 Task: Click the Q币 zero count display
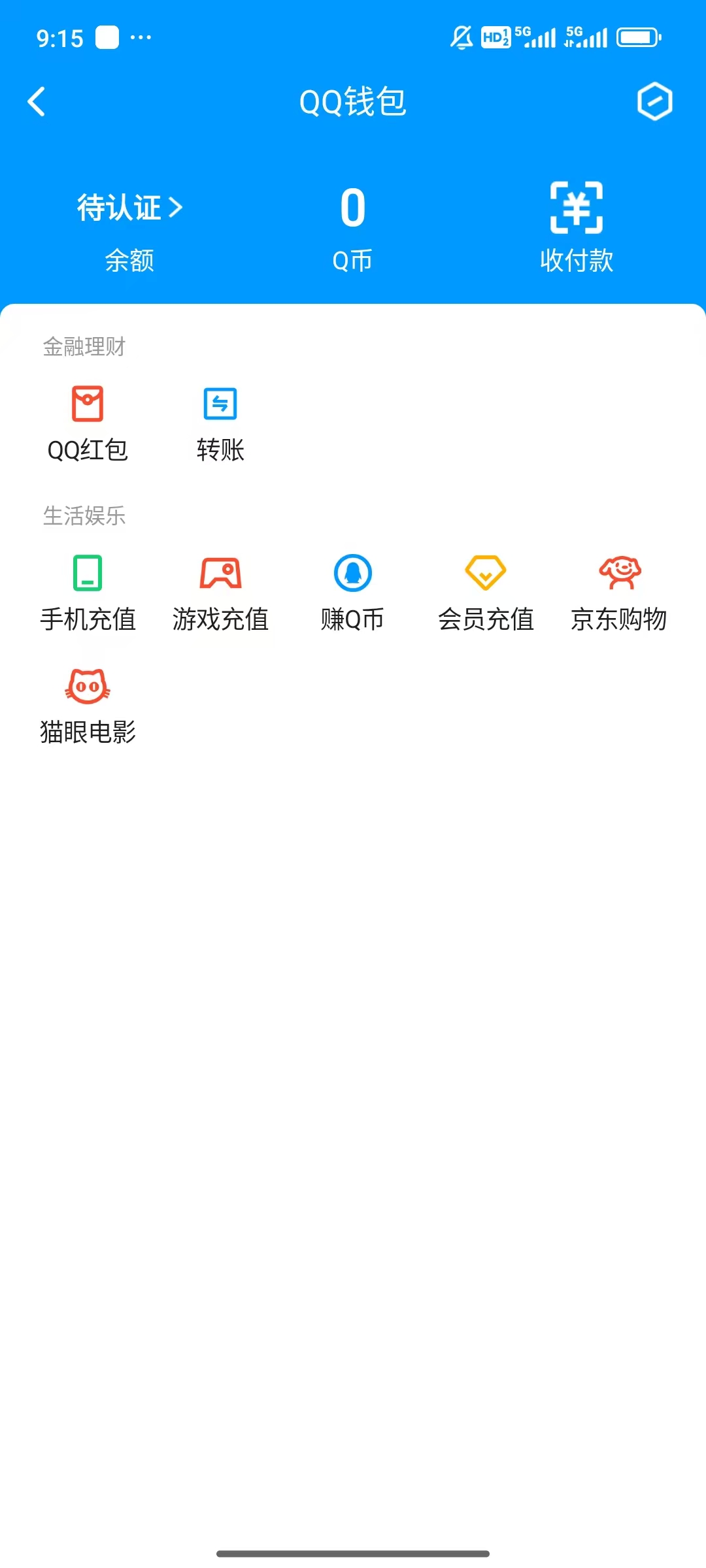coord(352,208)
